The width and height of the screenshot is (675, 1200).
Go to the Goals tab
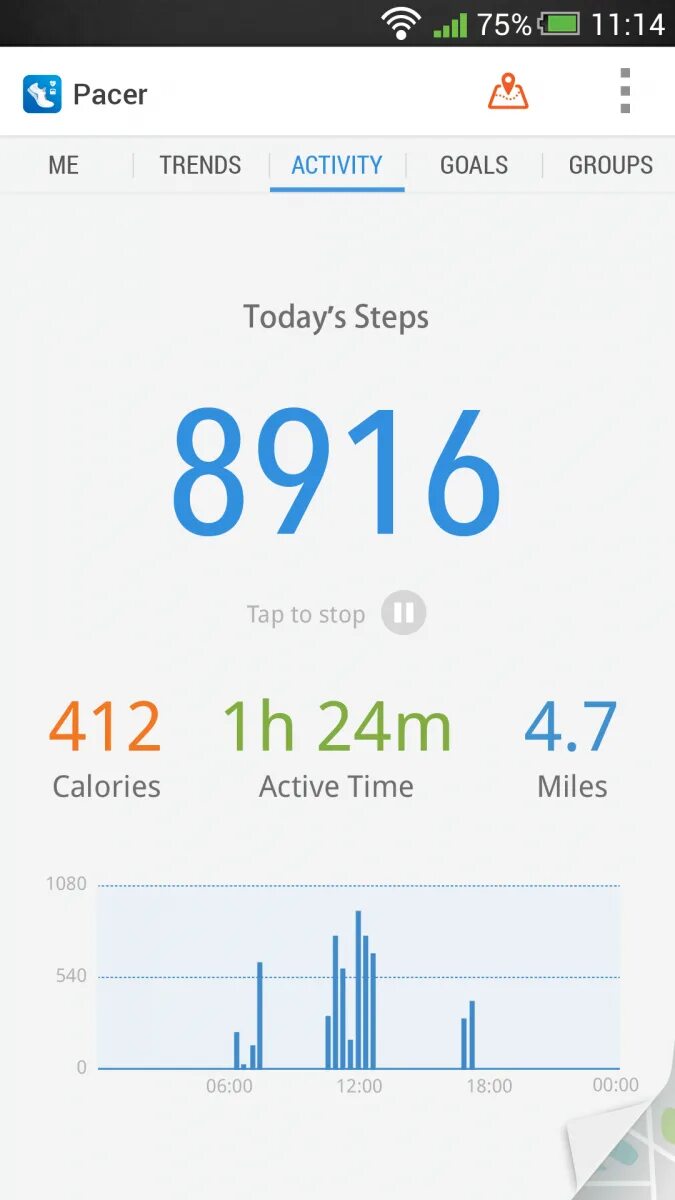(474, 165)
